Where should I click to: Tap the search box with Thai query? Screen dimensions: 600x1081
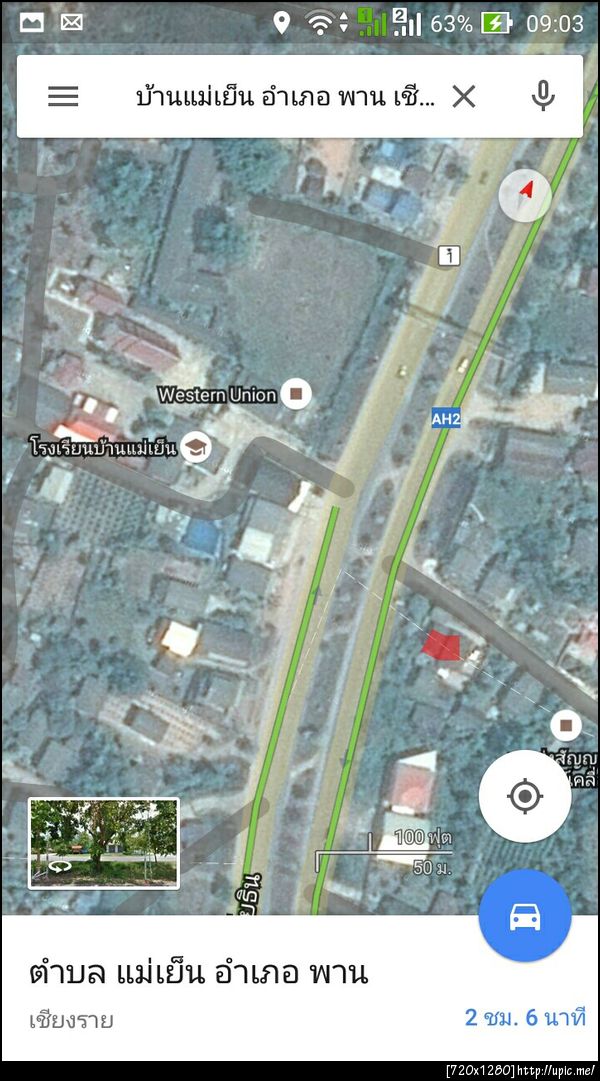(x=285, y=96)
